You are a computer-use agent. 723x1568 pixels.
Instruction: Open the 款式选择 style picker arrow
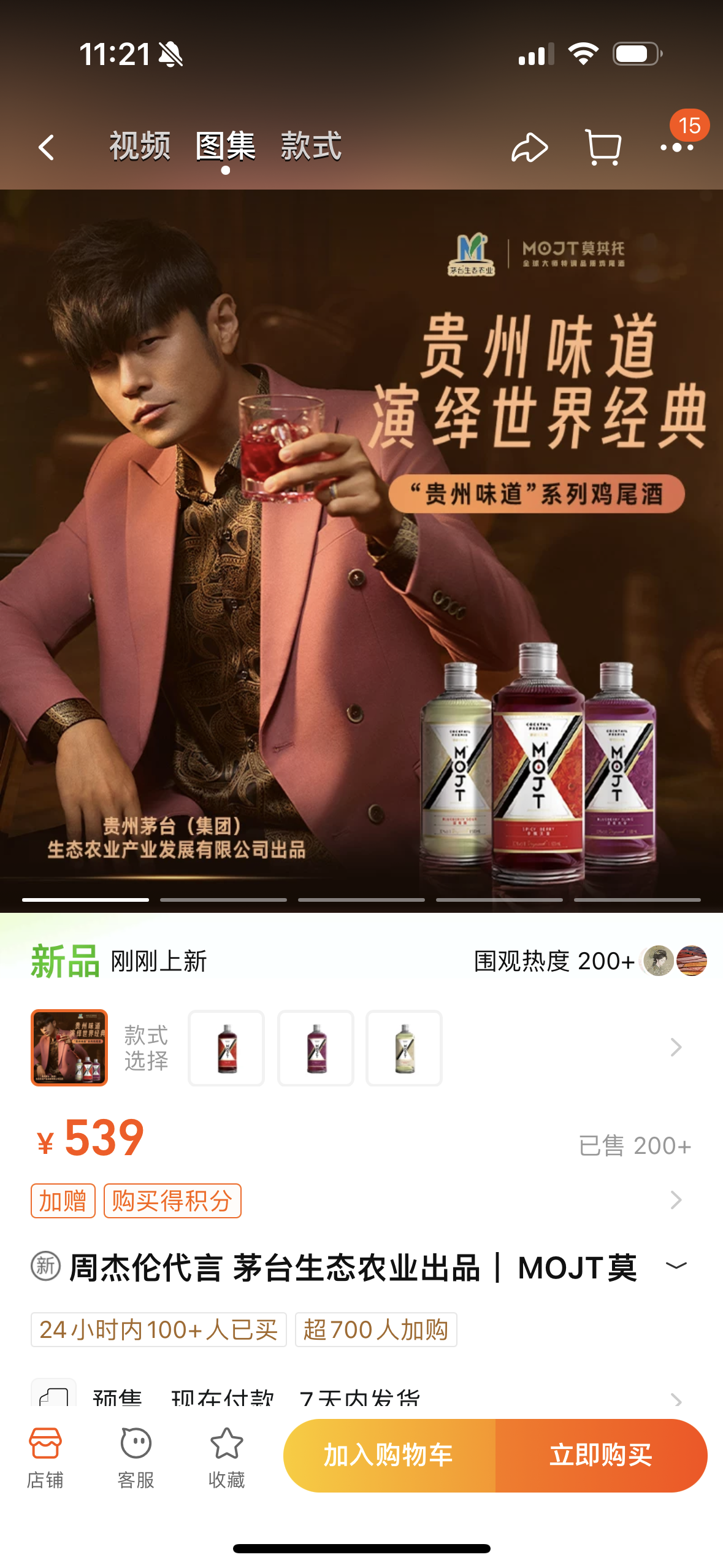pyautogui.click(x=676, y=1047)
